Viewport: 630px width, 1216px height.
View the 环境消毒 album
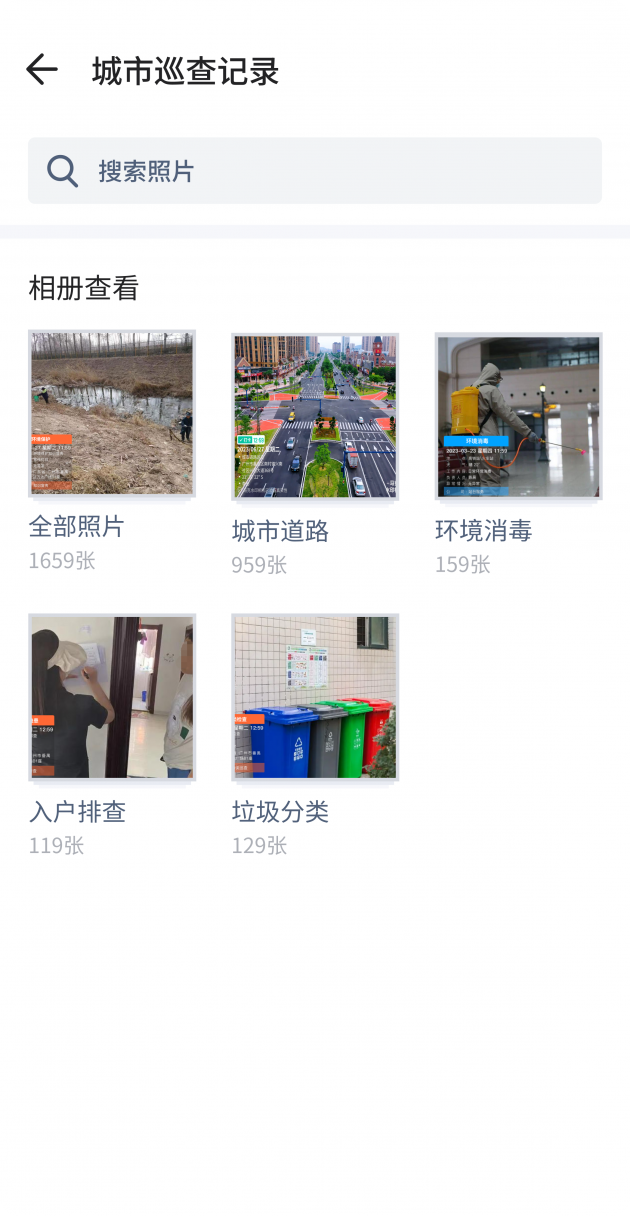pyautogui.click(x=518, y=416)
